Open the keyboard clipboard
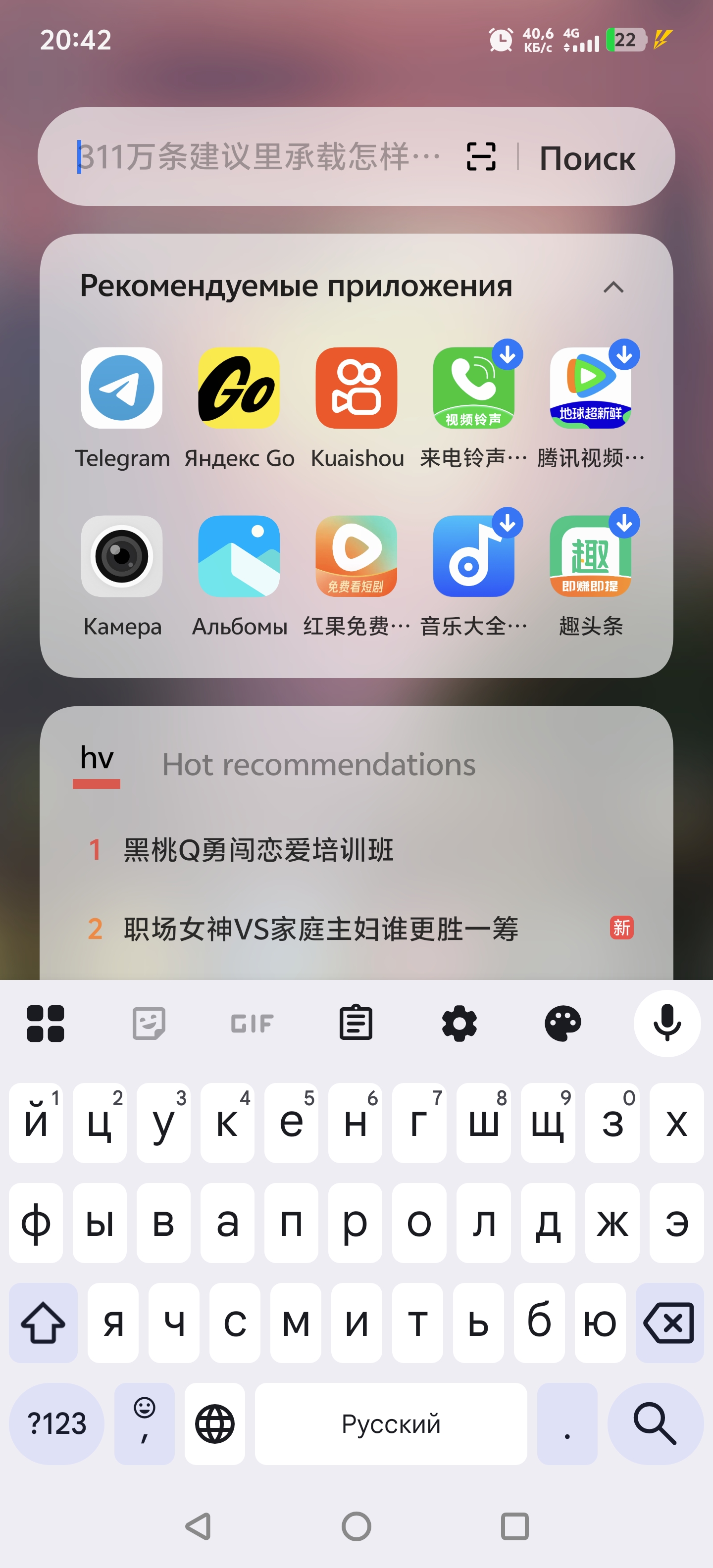713x1568 pixels. click(356, 1023)
